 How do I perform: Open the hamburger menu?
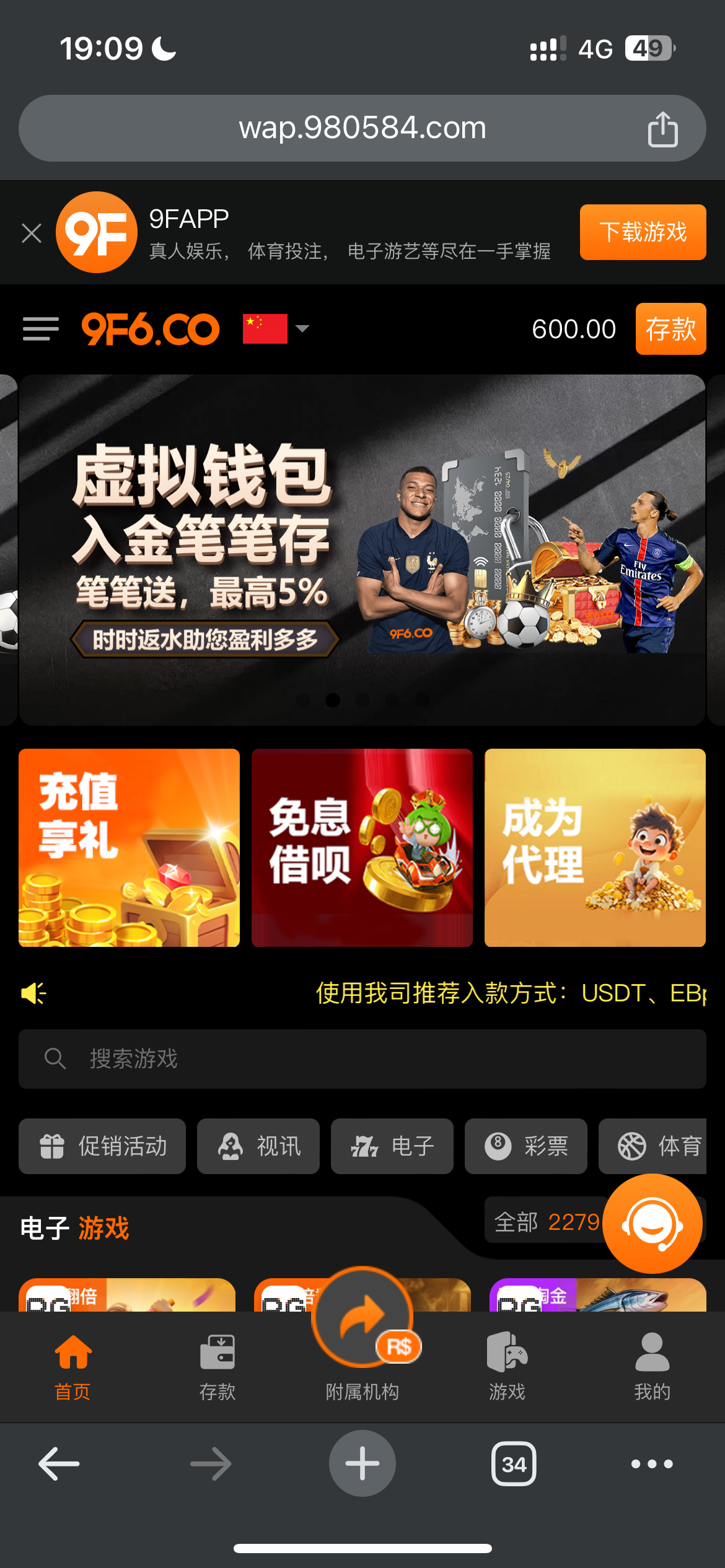(x=40, y=329)
